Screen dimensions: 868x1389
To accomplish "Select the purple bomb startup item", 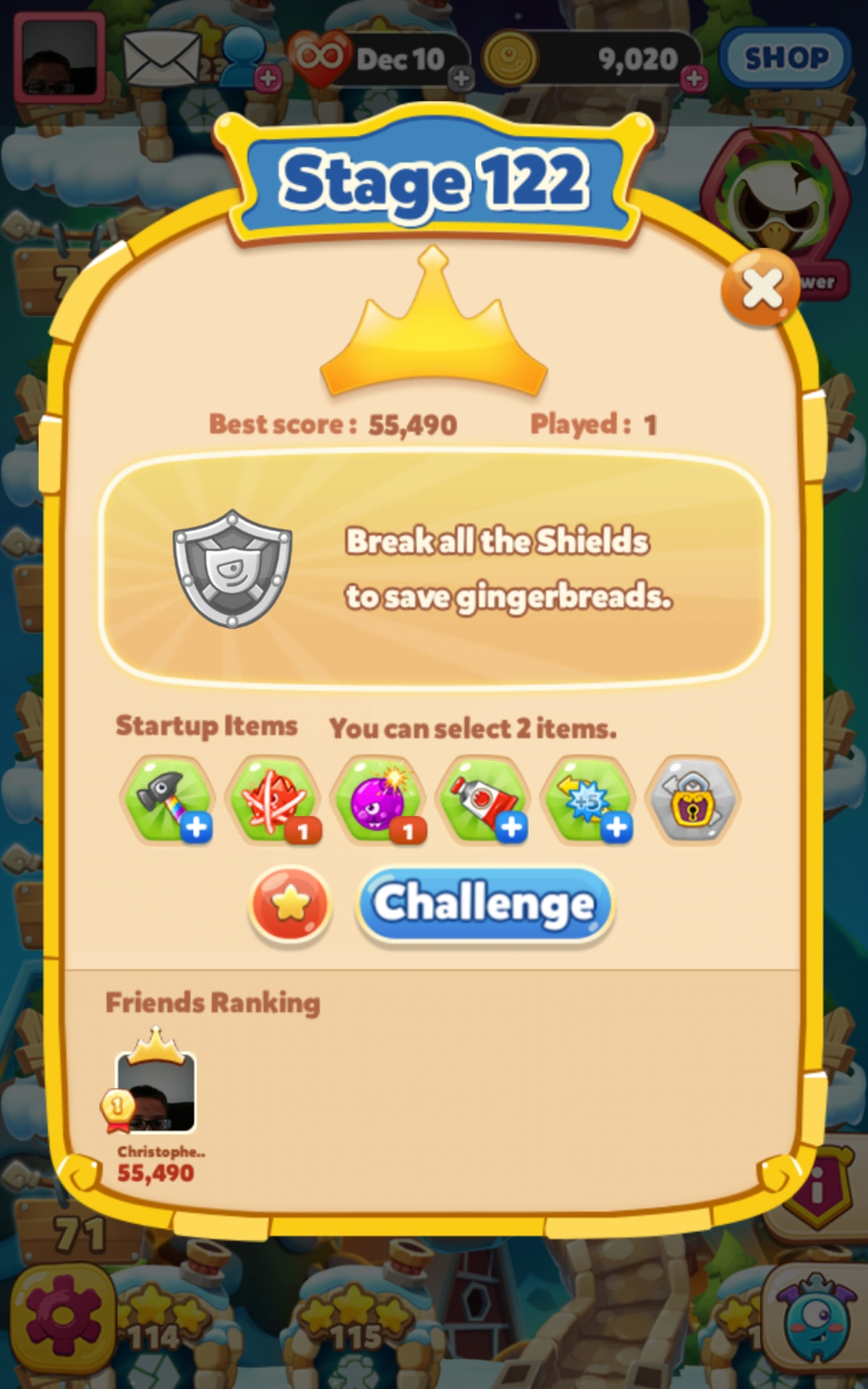I will (378, 799).
